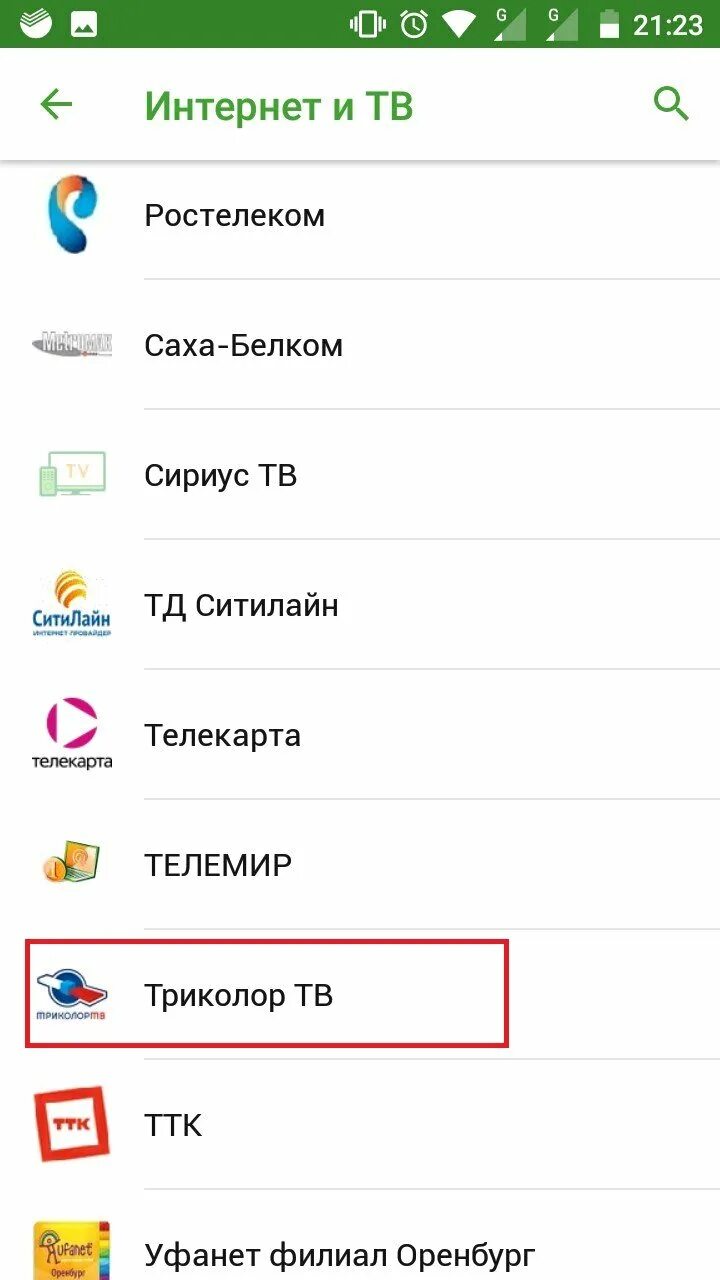Open Триколор ТВ provider
Viewport: 720px width, 1280px height.
[x=360, y=995]
